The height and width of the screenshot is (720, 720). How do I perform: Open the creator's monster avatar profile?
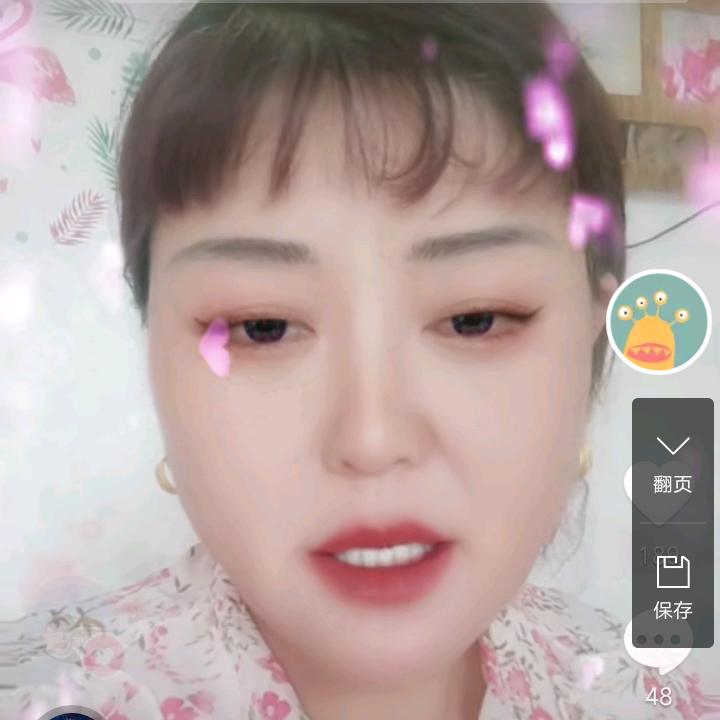click(658, 322)
